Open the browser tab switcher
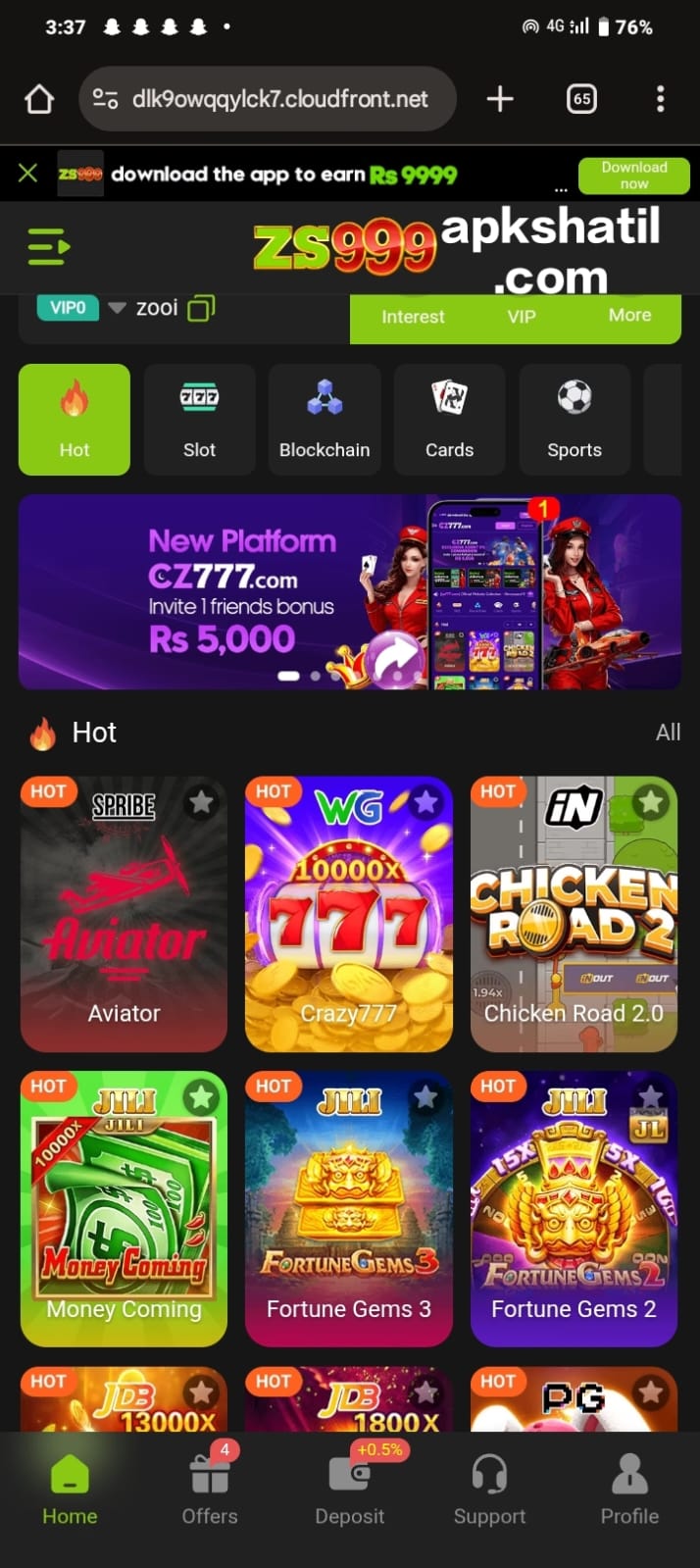The width and height of the screenshot is (700, 1568). pos(581,98)
